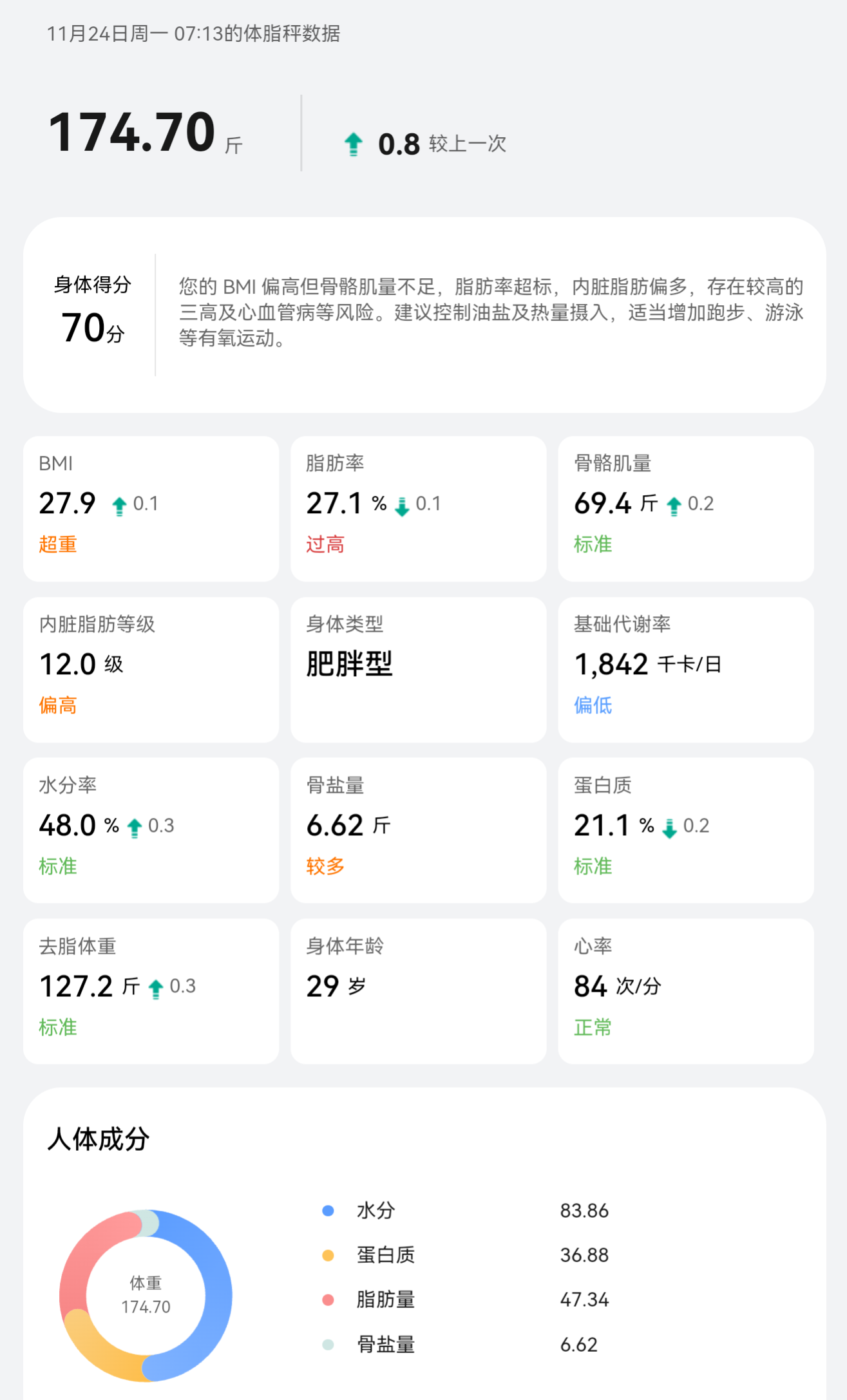Click the yellow 蛋白质 legend dot
847x1400 pixels.
329,1256
